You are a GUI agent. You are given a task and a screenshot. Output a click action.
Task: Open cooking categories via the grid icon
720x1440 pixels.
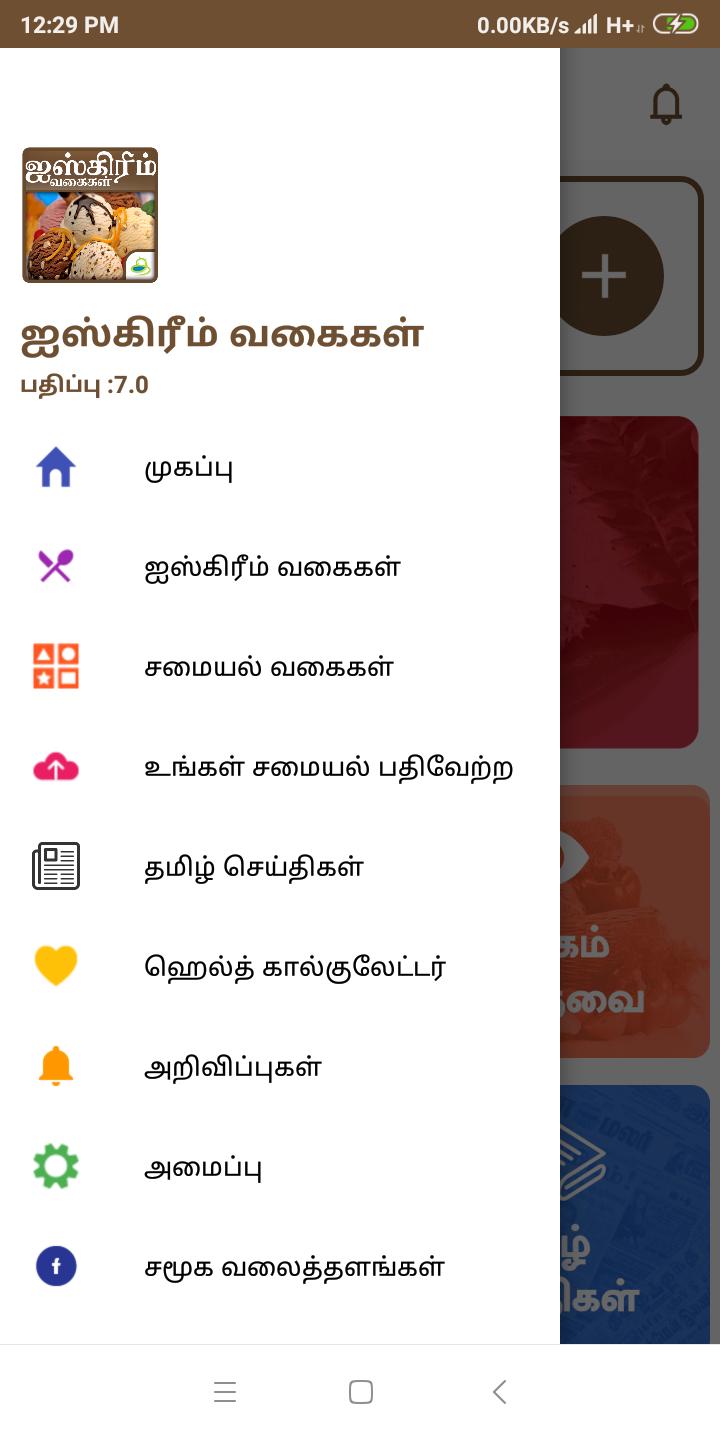(x=56, y=667)
